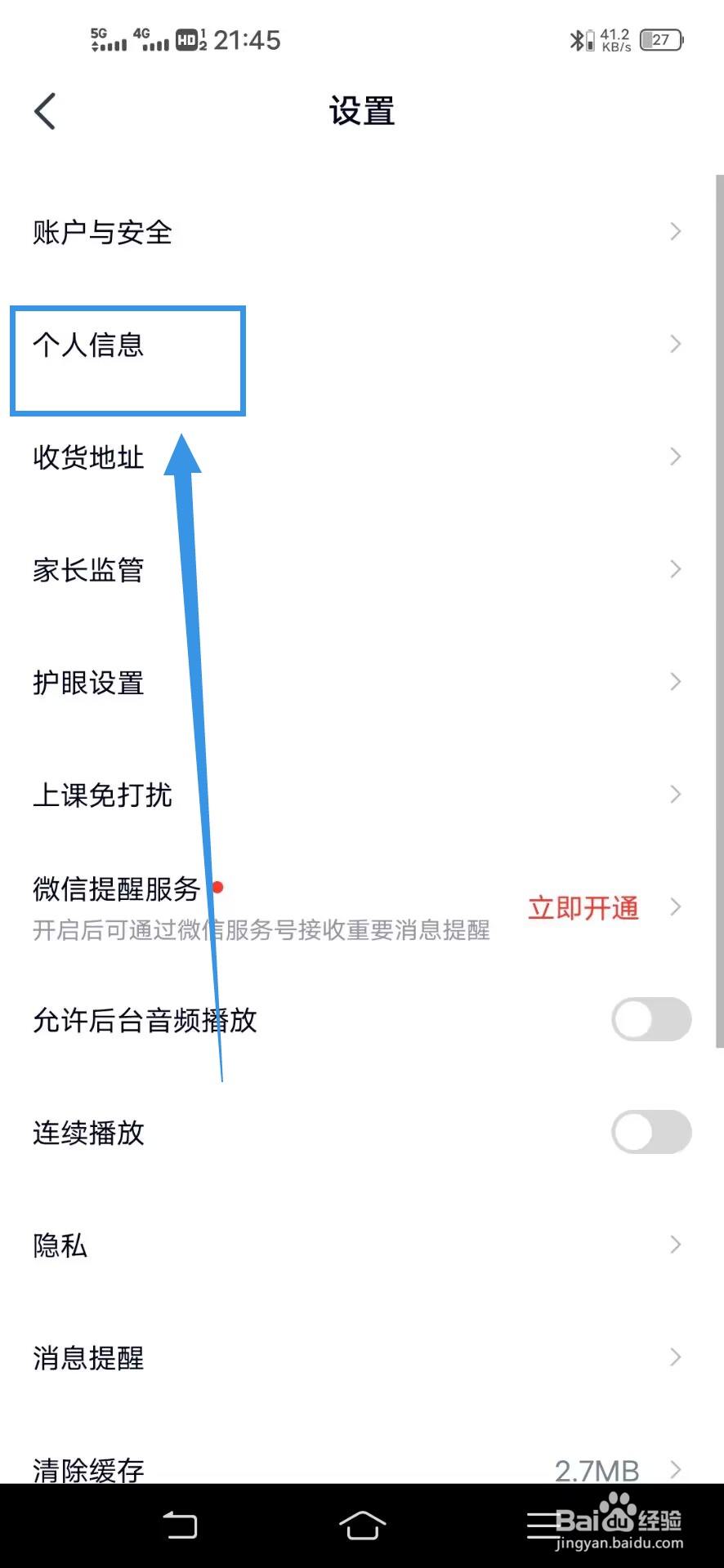Tap the Bluetooth status bar icon
This screenshot has height=1568, width=724.
(574, 38)
